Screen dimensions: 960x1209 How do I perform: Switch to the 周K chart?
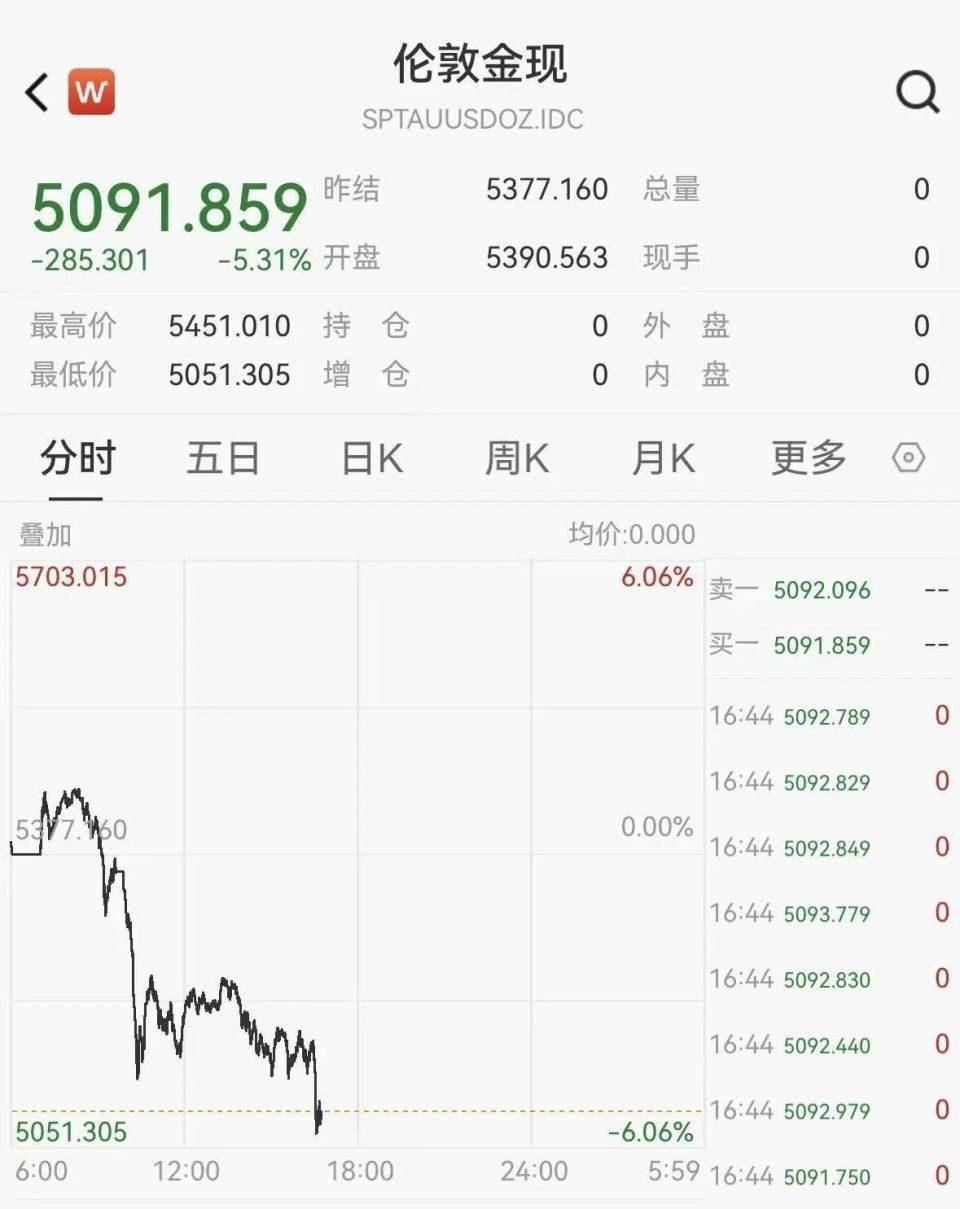coord(516,459)
